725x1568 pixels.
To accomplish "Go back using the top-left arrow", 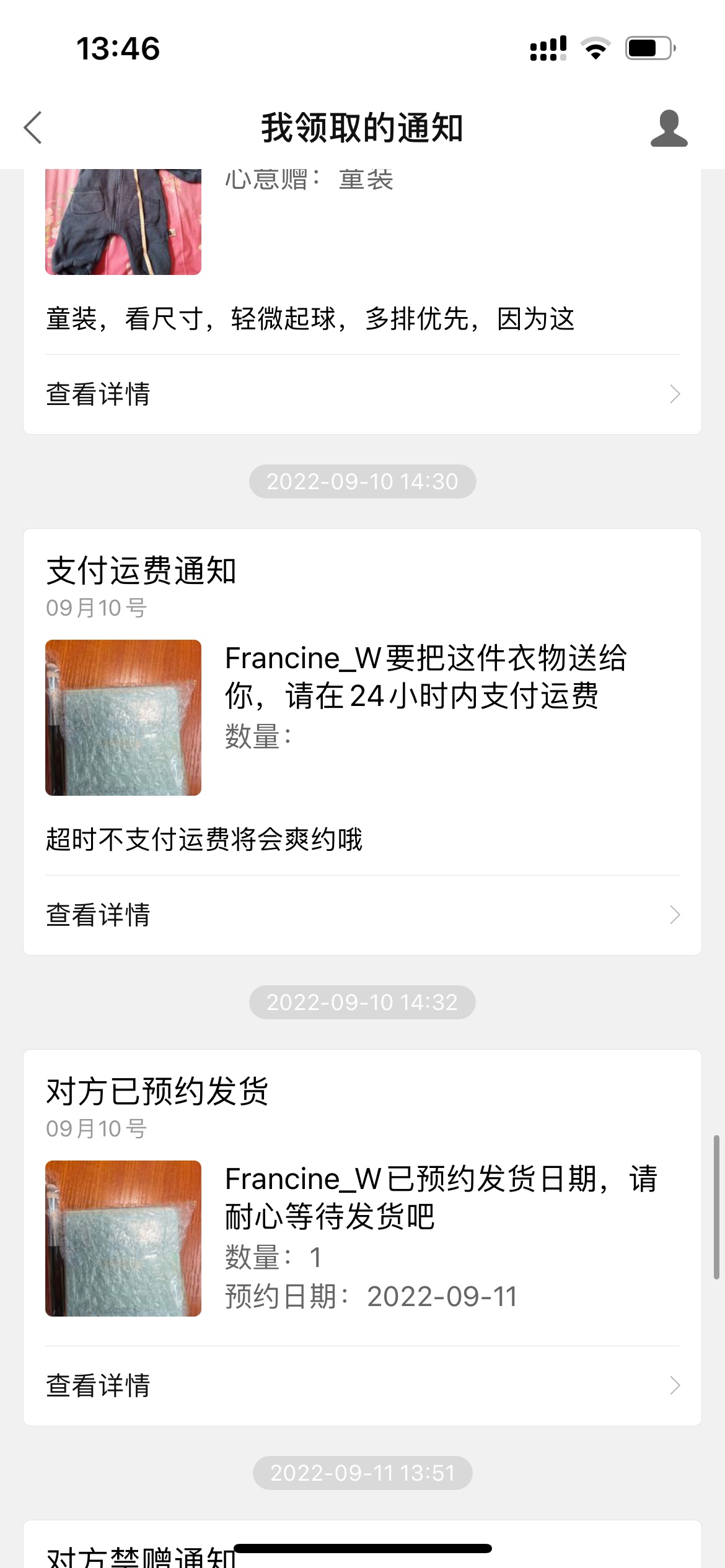I will pos(33,128).
